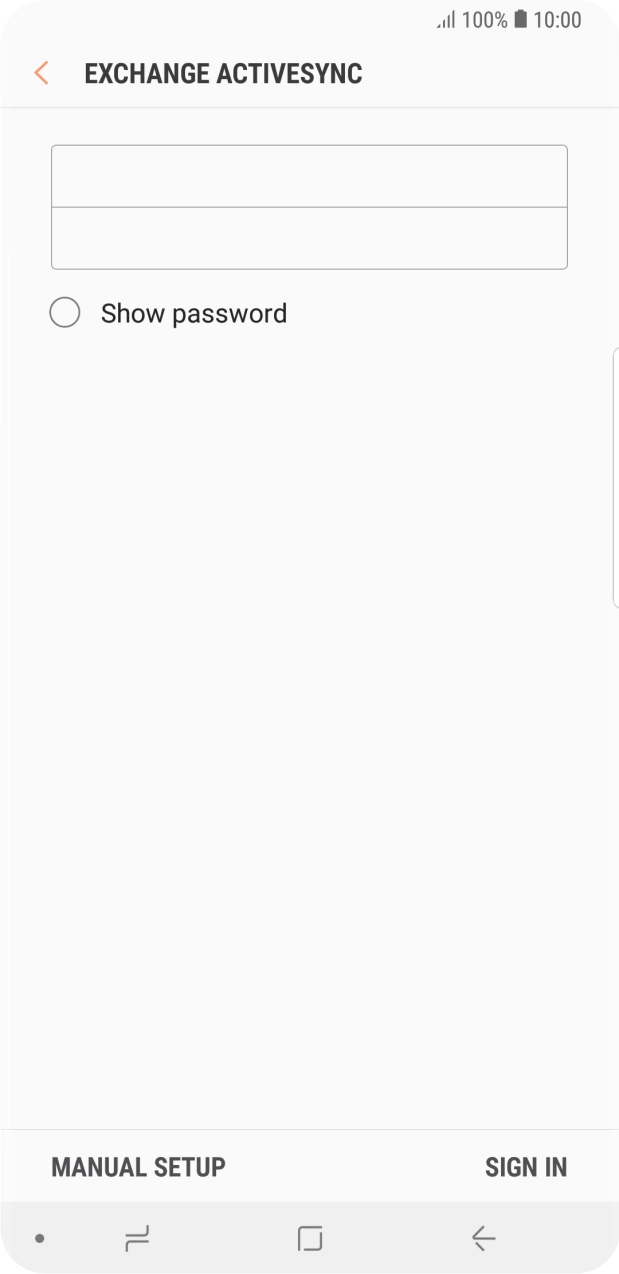Image resolution: width=619 pixels, height=1274 pixels.
Task: Open Manual Setup
Action: [x=138, y=1167]
